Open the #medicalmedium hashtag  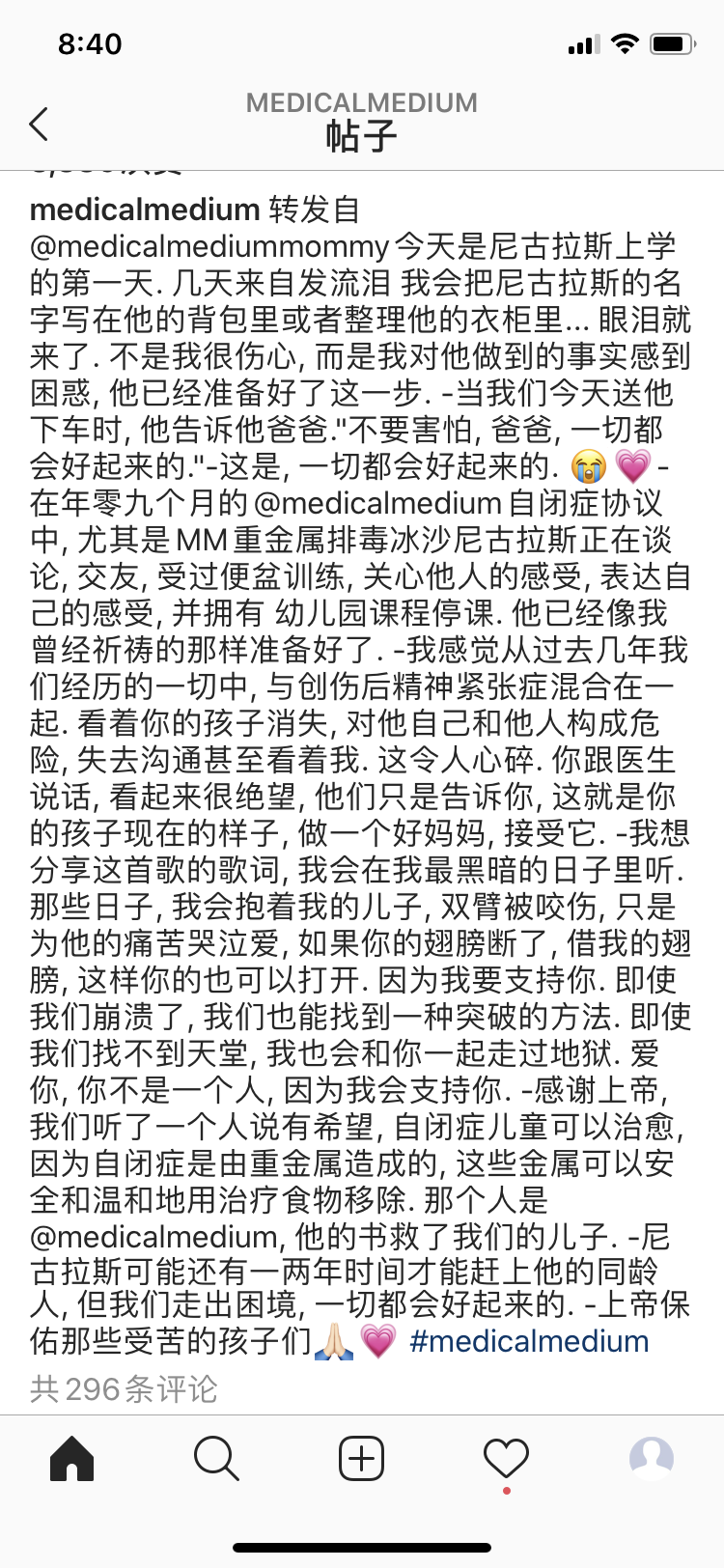[529, 1341]
